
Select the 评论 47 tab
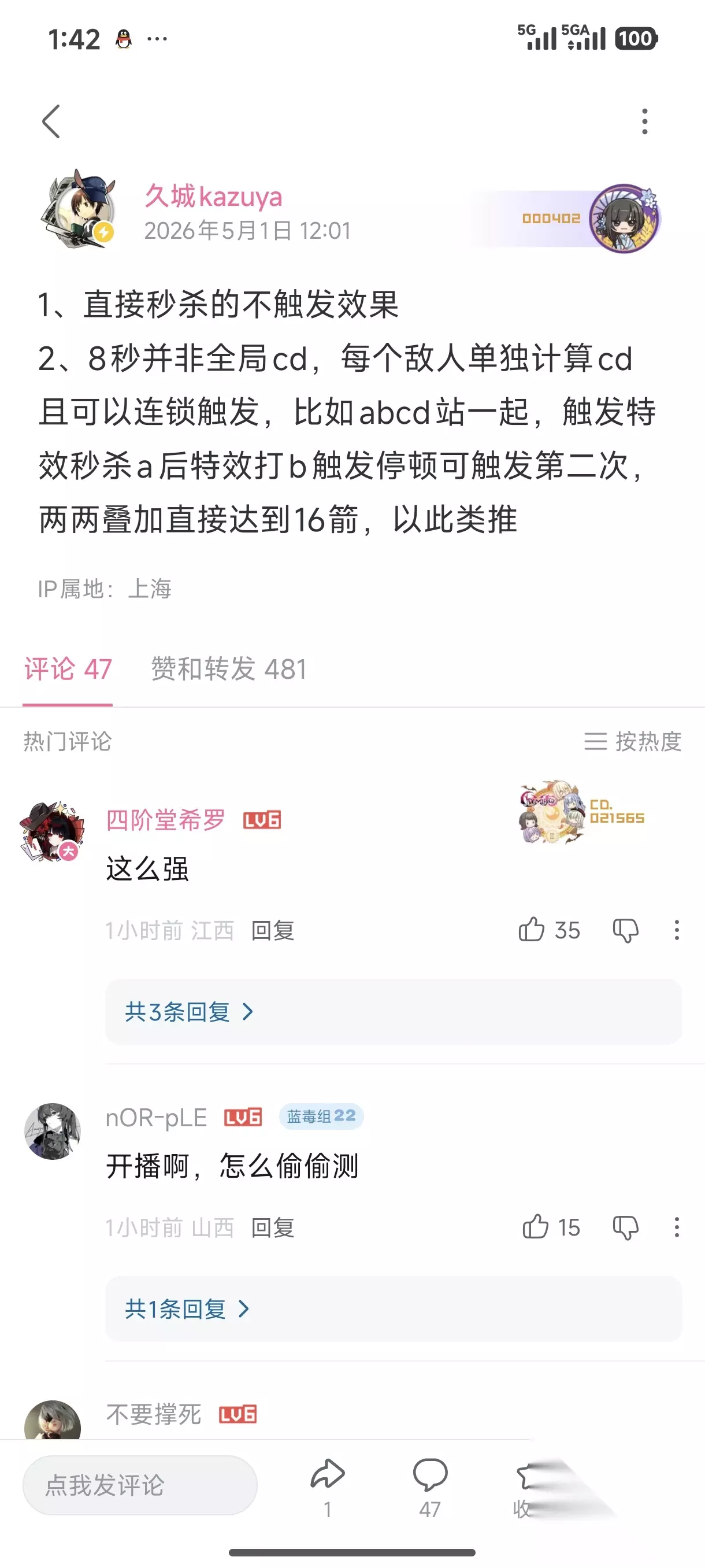coord(68,669)
